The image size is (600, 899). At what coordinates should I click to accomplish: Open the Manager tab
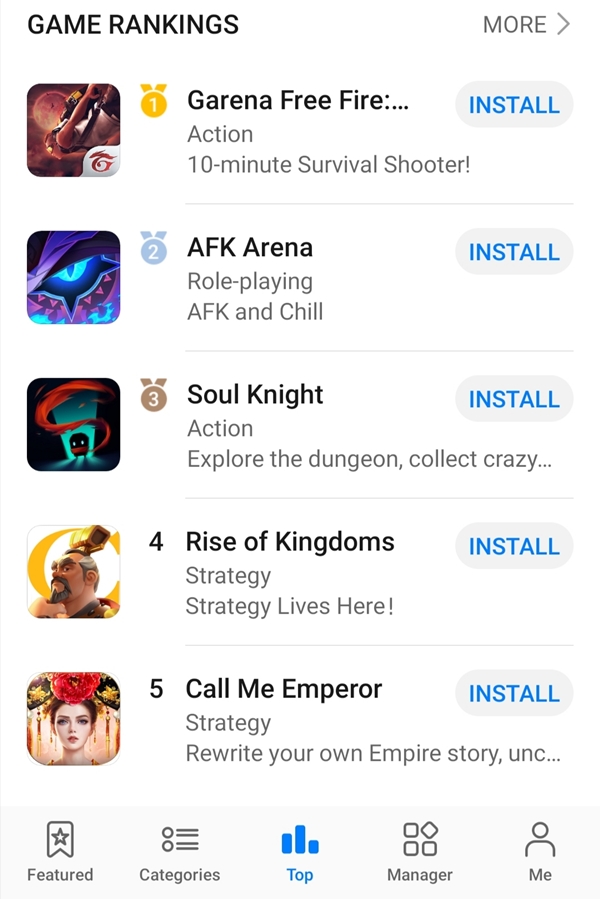420,852
